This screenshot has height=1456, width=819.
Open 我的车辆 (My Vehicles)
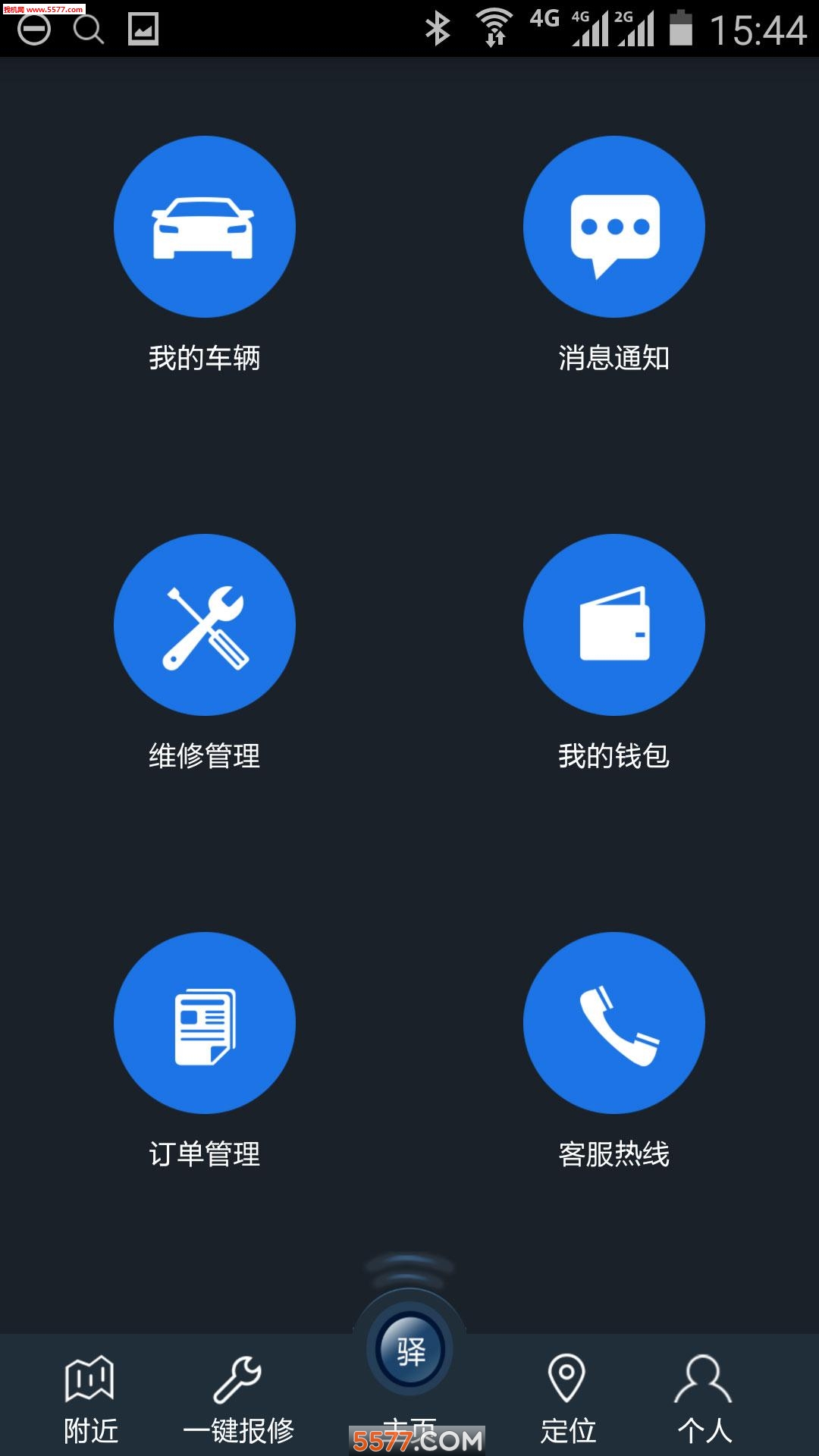click(203, 227)
